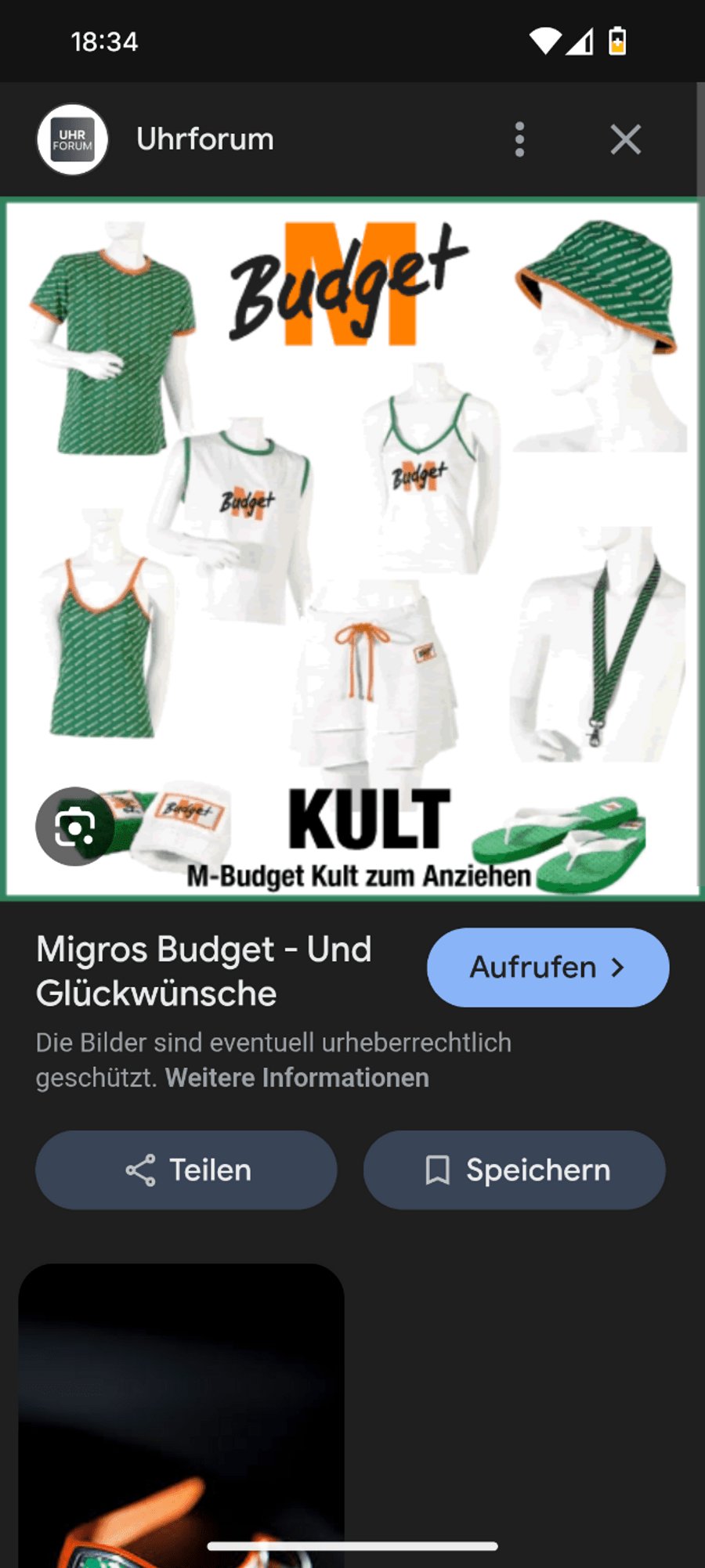Open the Weitere Informationen link
Screen dimensions: 705x1568
coord(297,1078)
